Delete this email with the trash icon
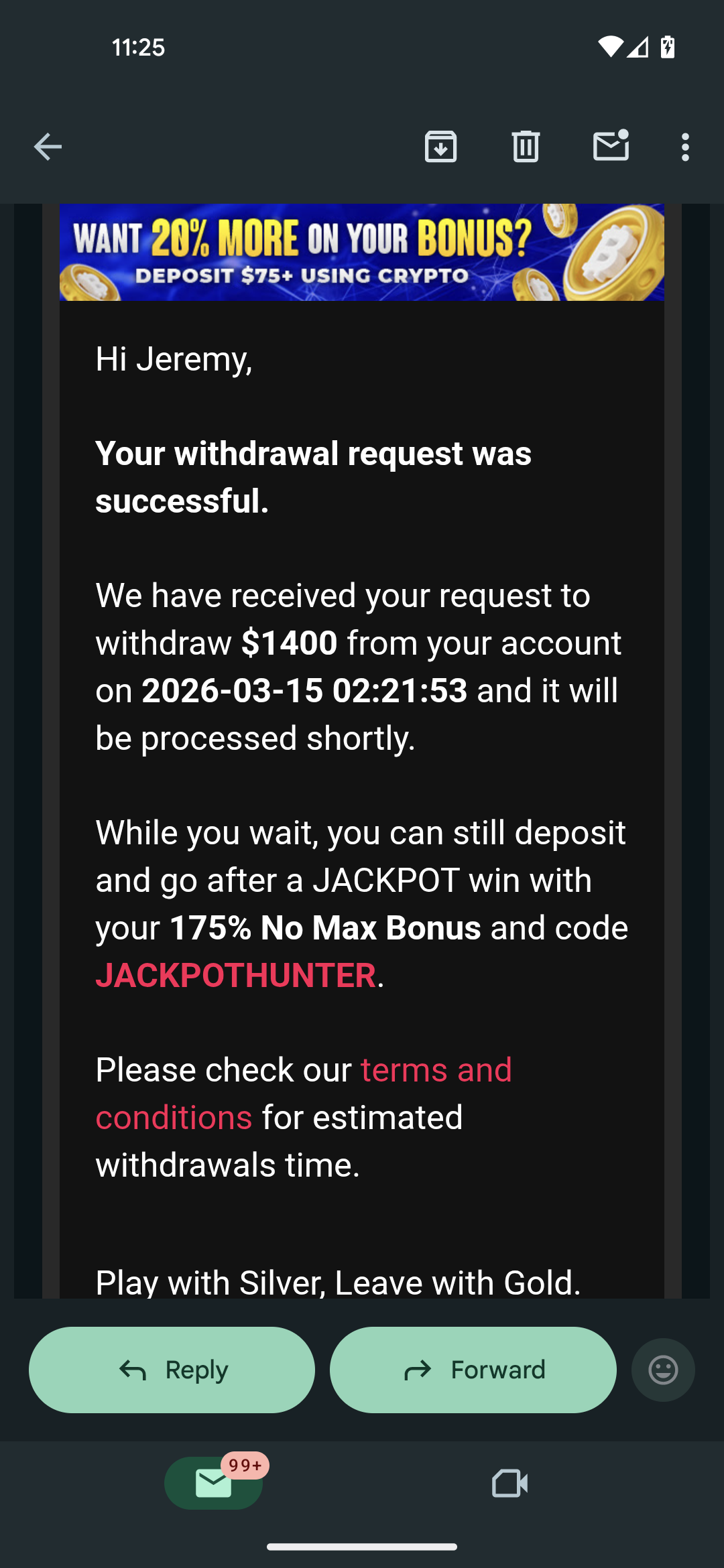 tap(526, 147)
